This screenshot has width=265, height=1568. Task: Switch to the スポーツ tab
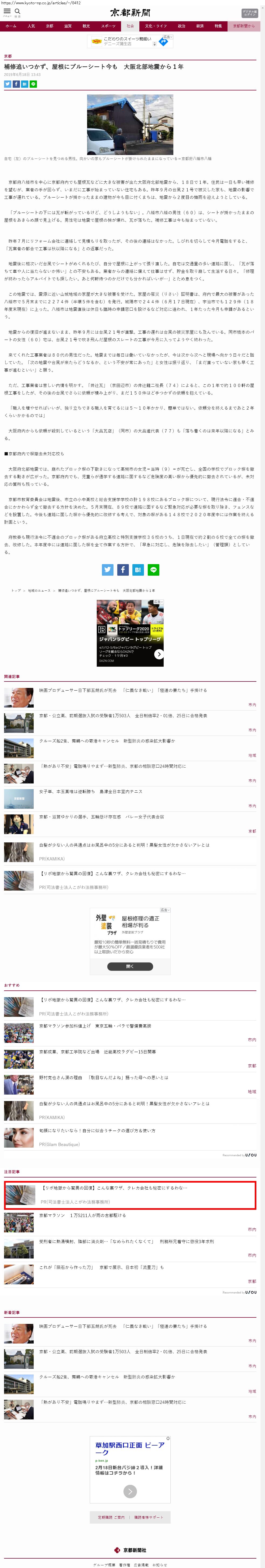coord(108,26)
